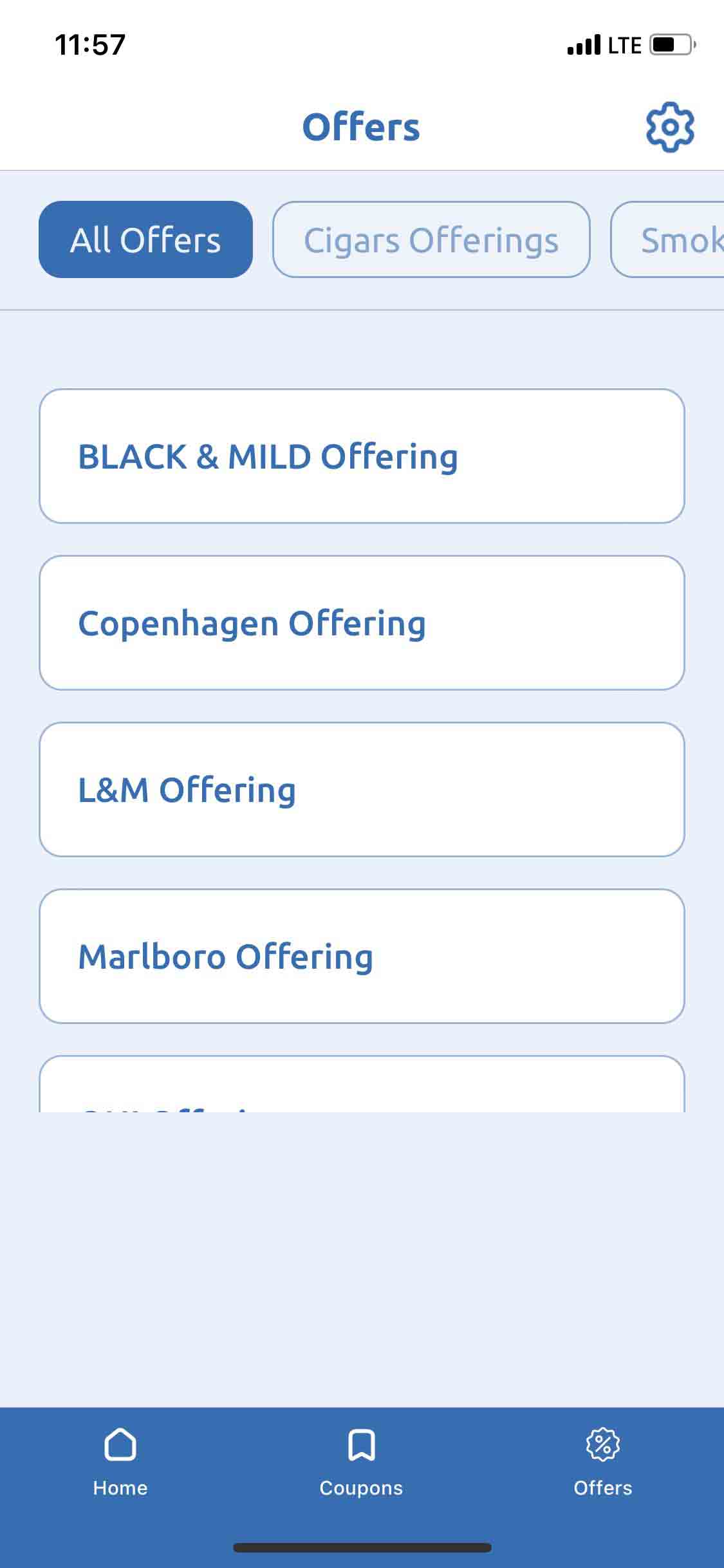Open the settings gear icon

pos(670,127)
